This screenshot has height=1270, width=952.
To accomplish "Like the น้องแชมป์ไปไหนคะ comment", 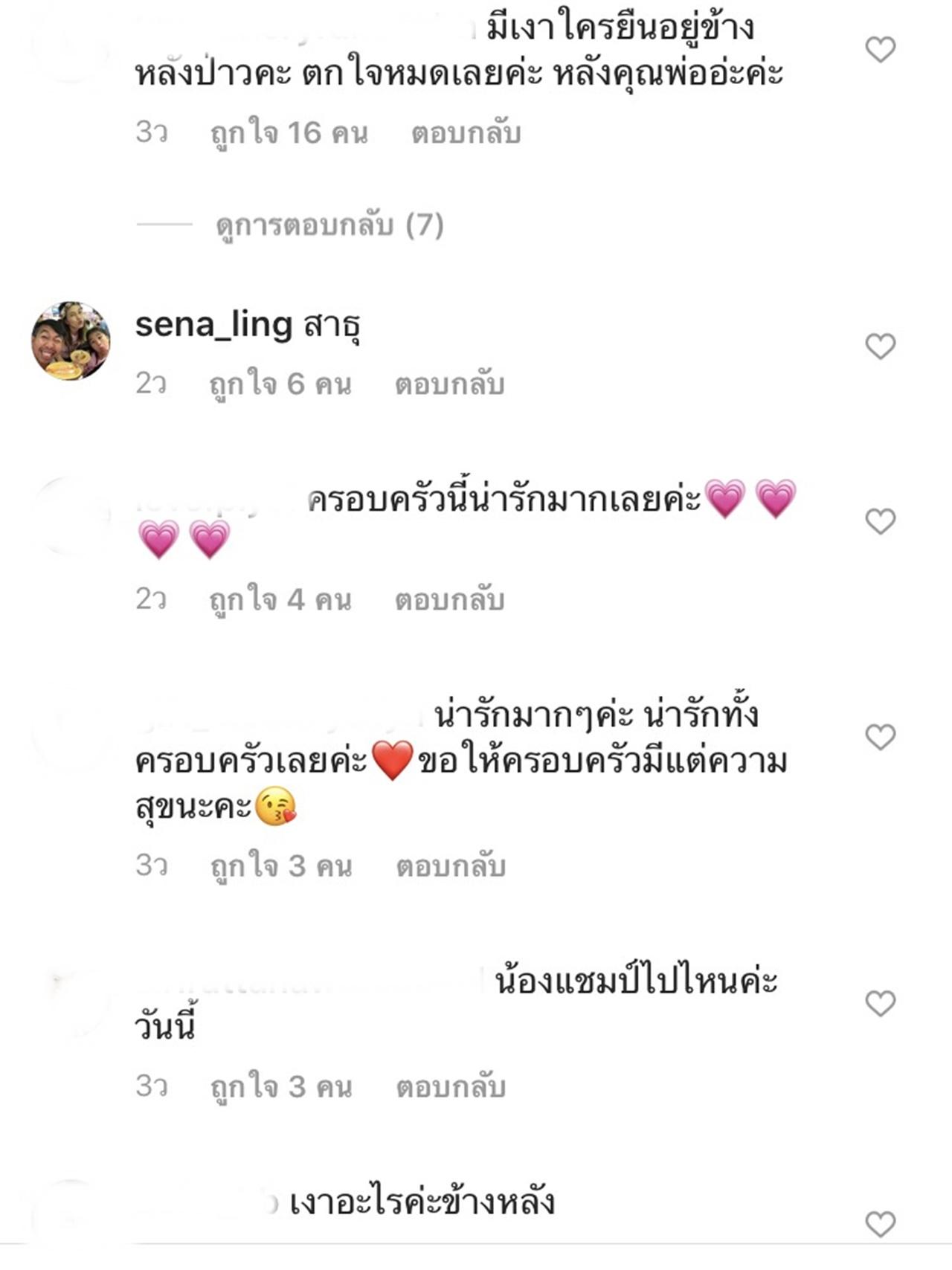I will pos(880,1004).
